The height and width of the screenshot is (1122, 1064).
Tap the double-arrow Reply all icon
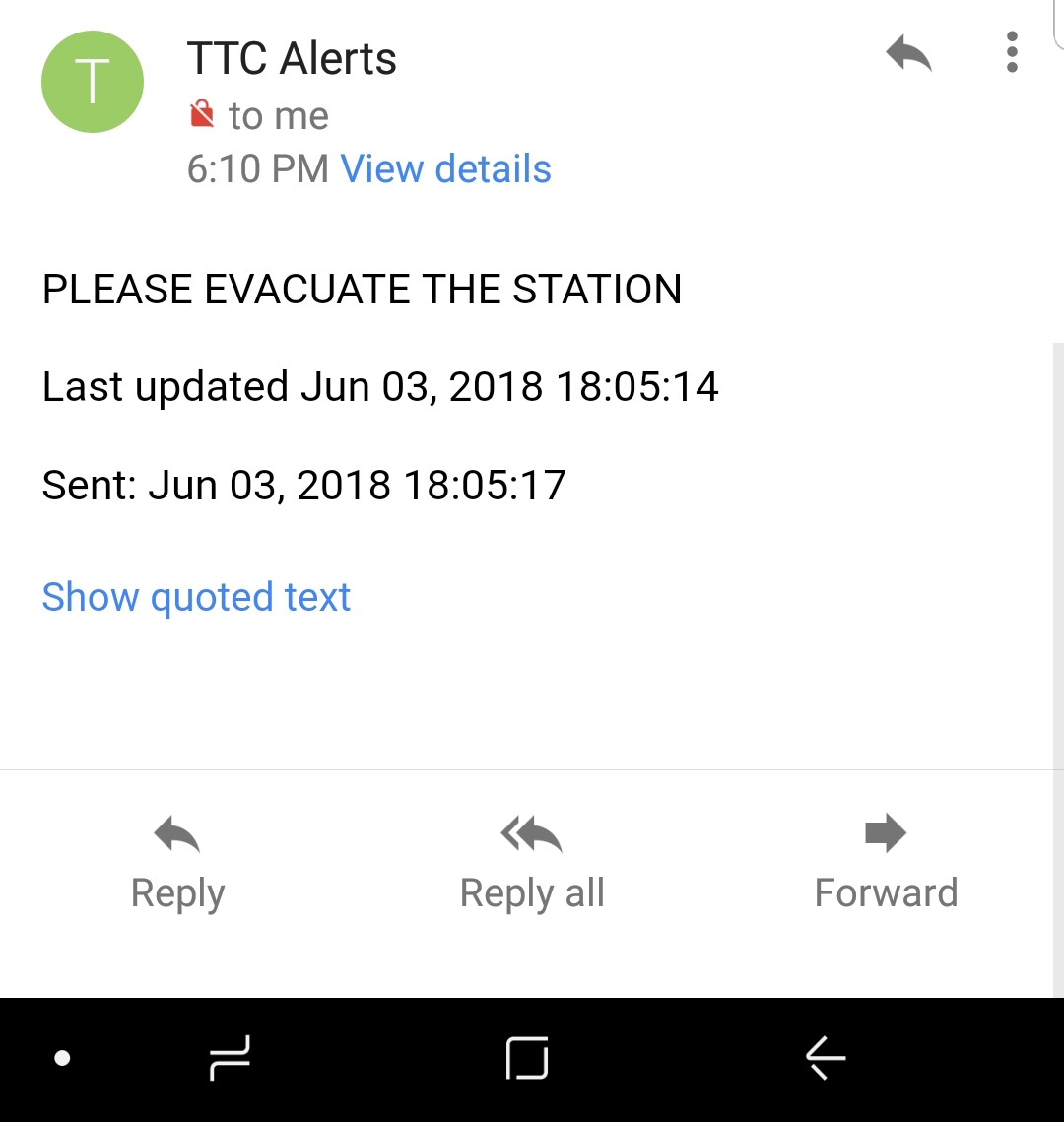pos(530,833)
